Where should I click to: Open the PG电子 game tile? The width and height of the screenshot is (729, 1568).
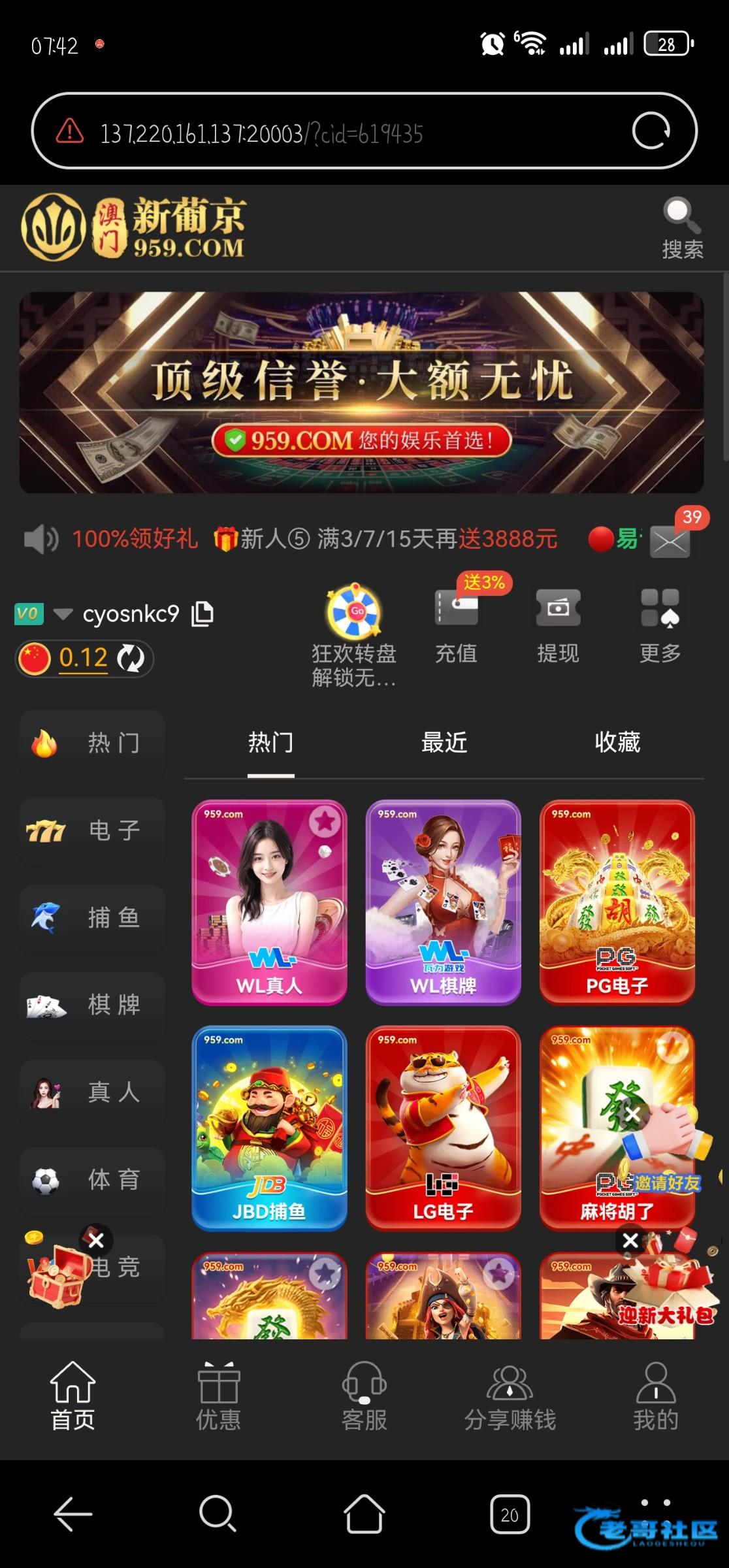tap(617, 902)
